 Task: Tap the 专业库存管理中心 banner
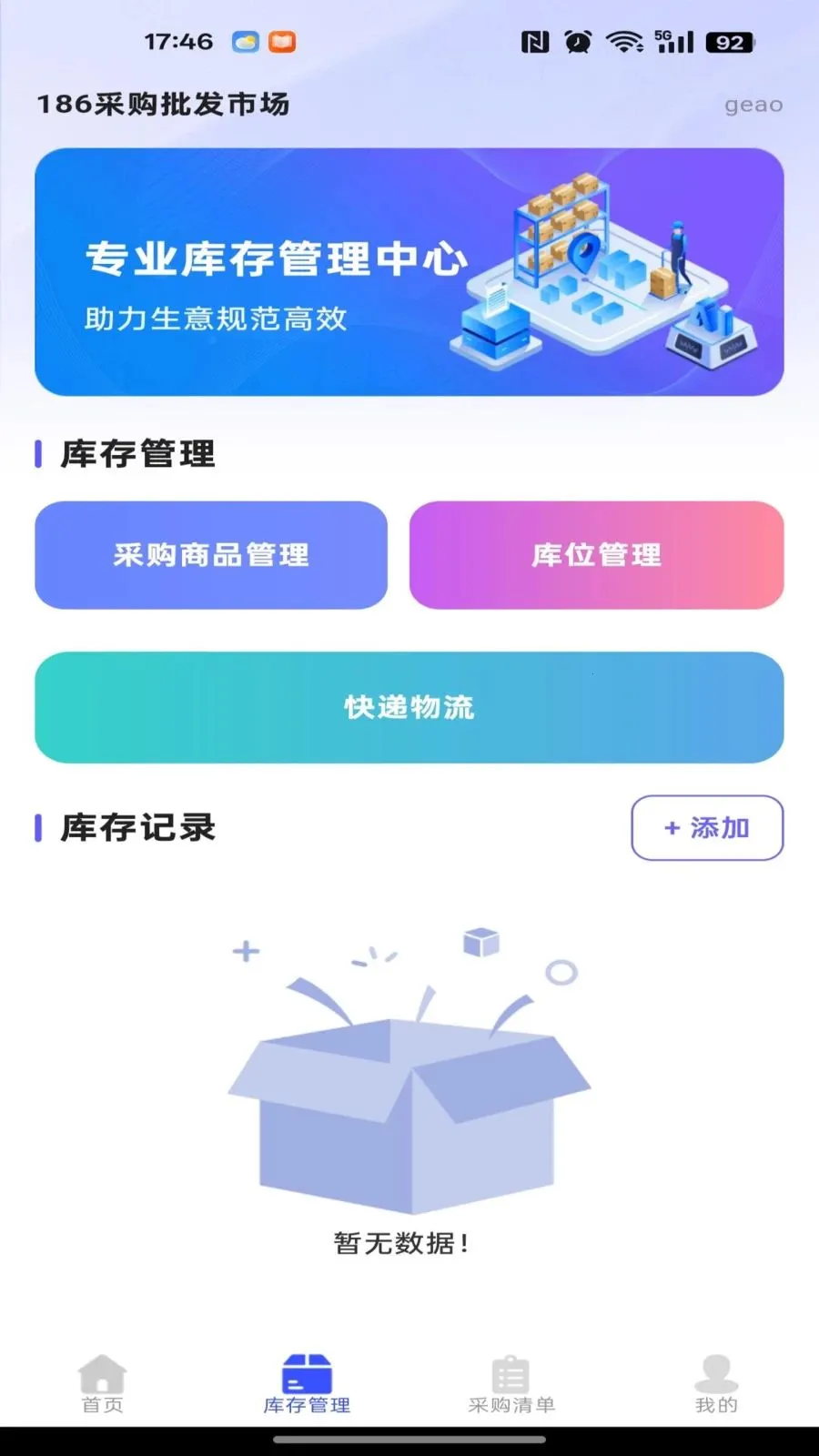tap(409, 273)
